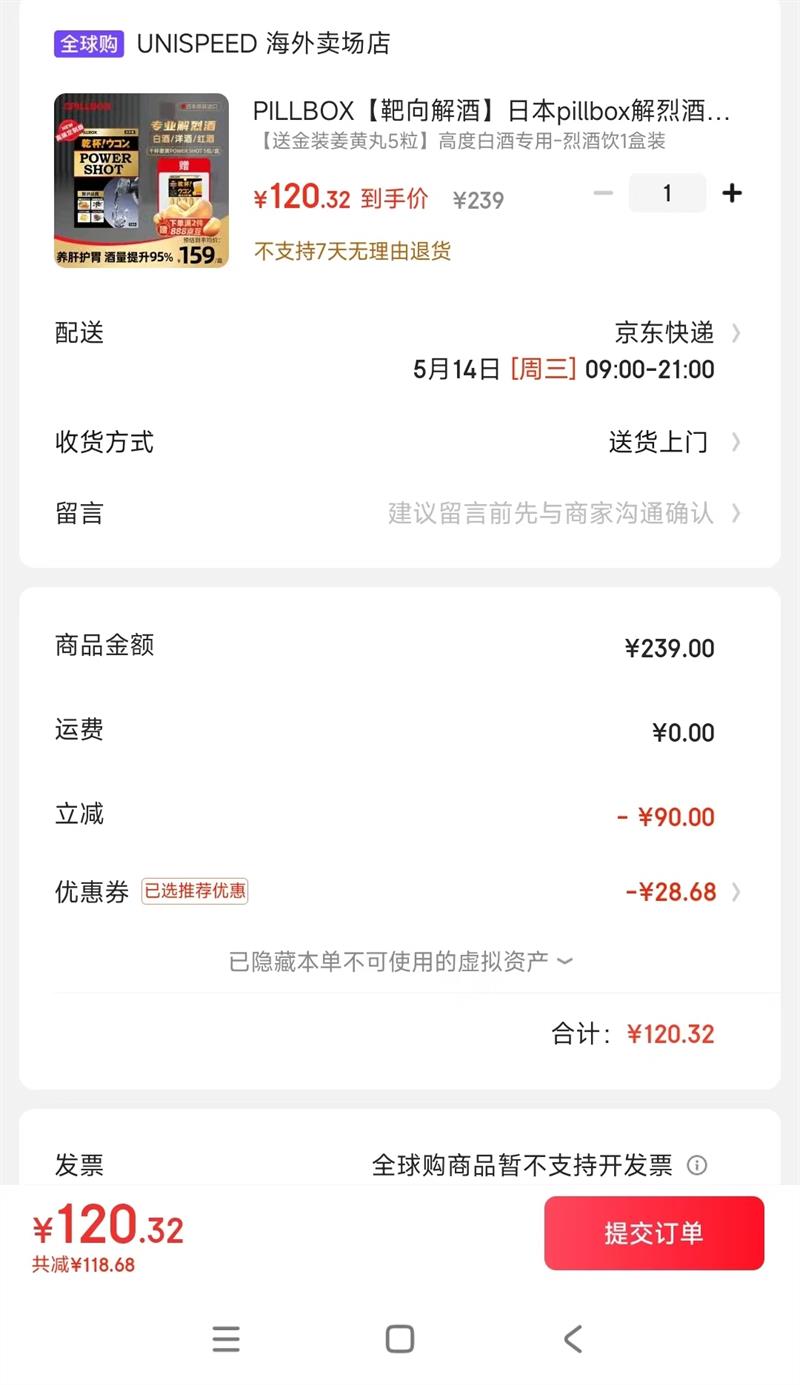Submit the order with 提交订单
The height and width of the screenshot is (1385, 800).
point(654,1233)
